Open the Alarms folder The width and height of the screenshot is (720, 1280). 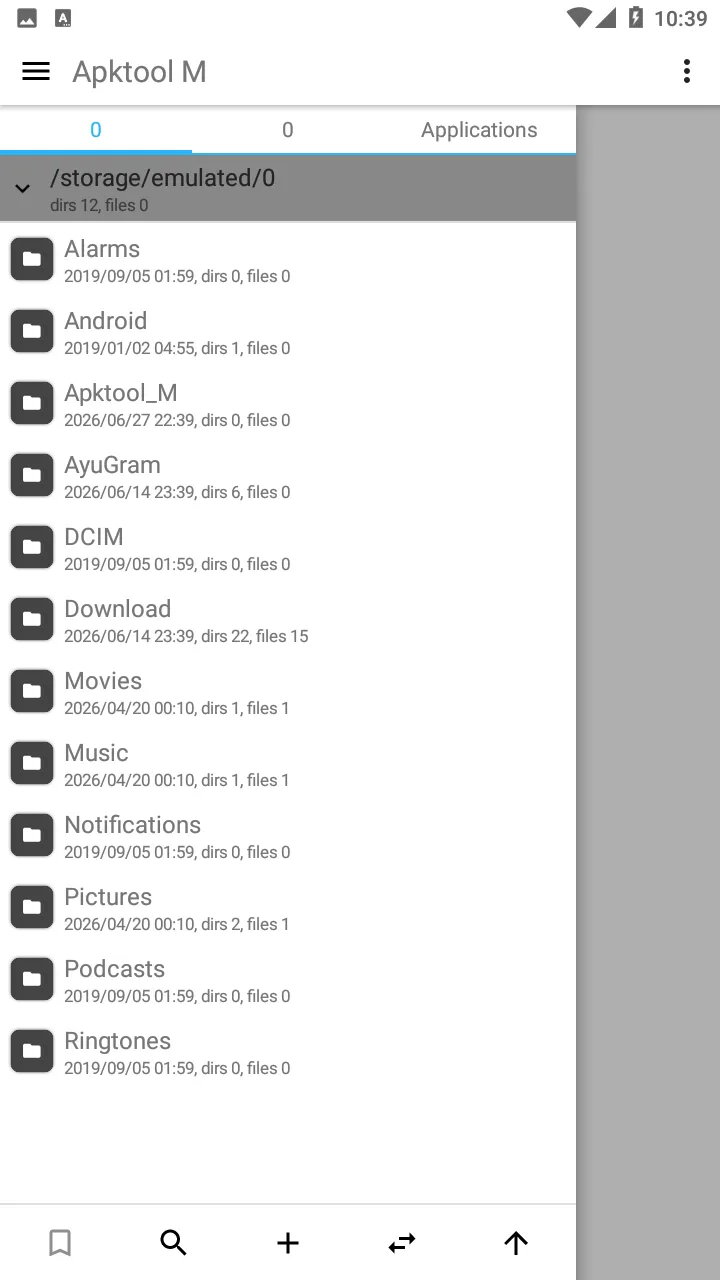pyautogui.click(x=288, y=260)
